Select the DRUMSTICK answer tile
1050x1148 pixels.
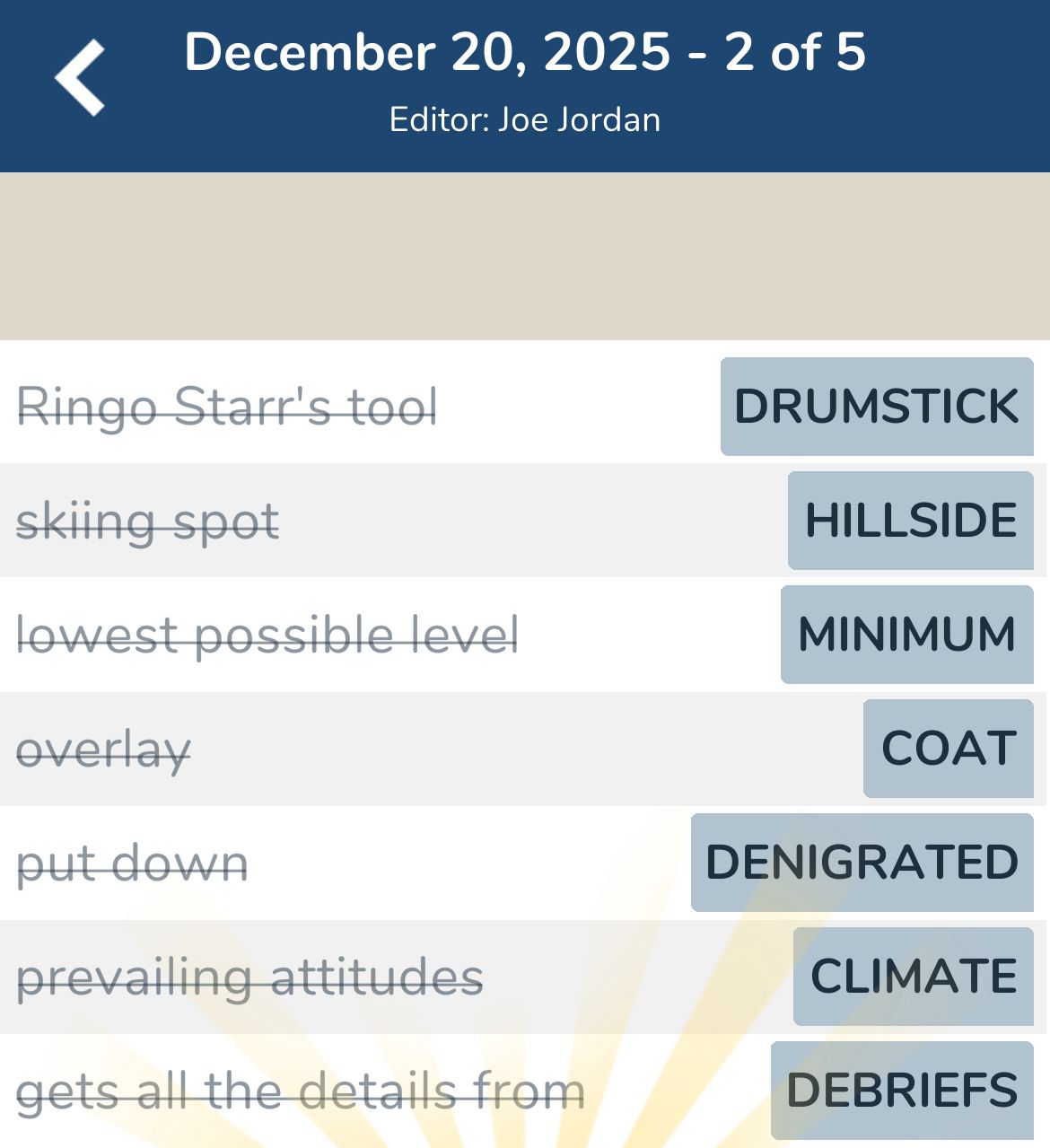coord(876,407)
